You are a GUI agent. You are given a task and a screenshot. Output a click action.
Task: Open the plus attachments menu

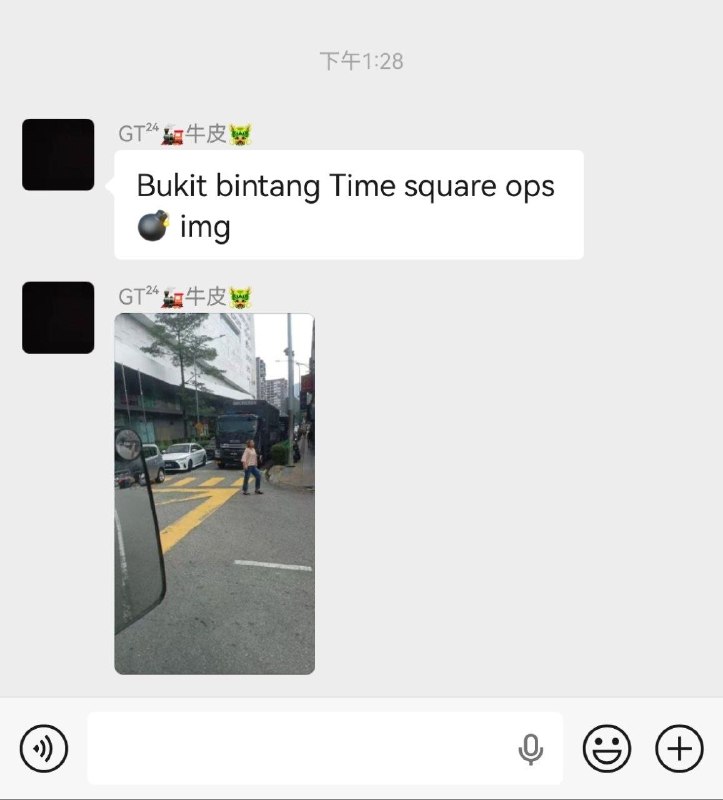point(679,748)
